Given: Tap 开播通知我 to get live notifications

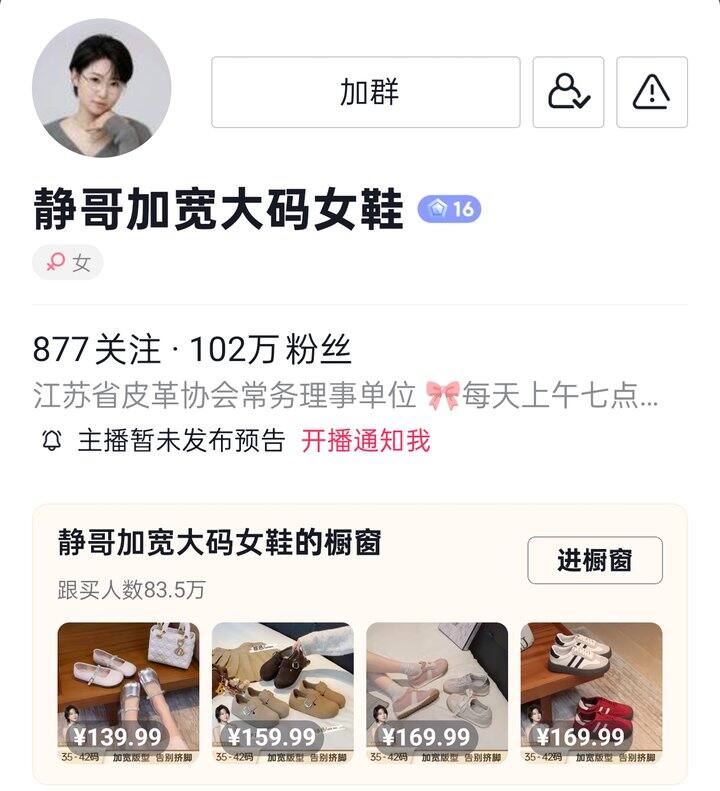Looking at the screenshot, I should pyautogui.click(x=366, y=440).
